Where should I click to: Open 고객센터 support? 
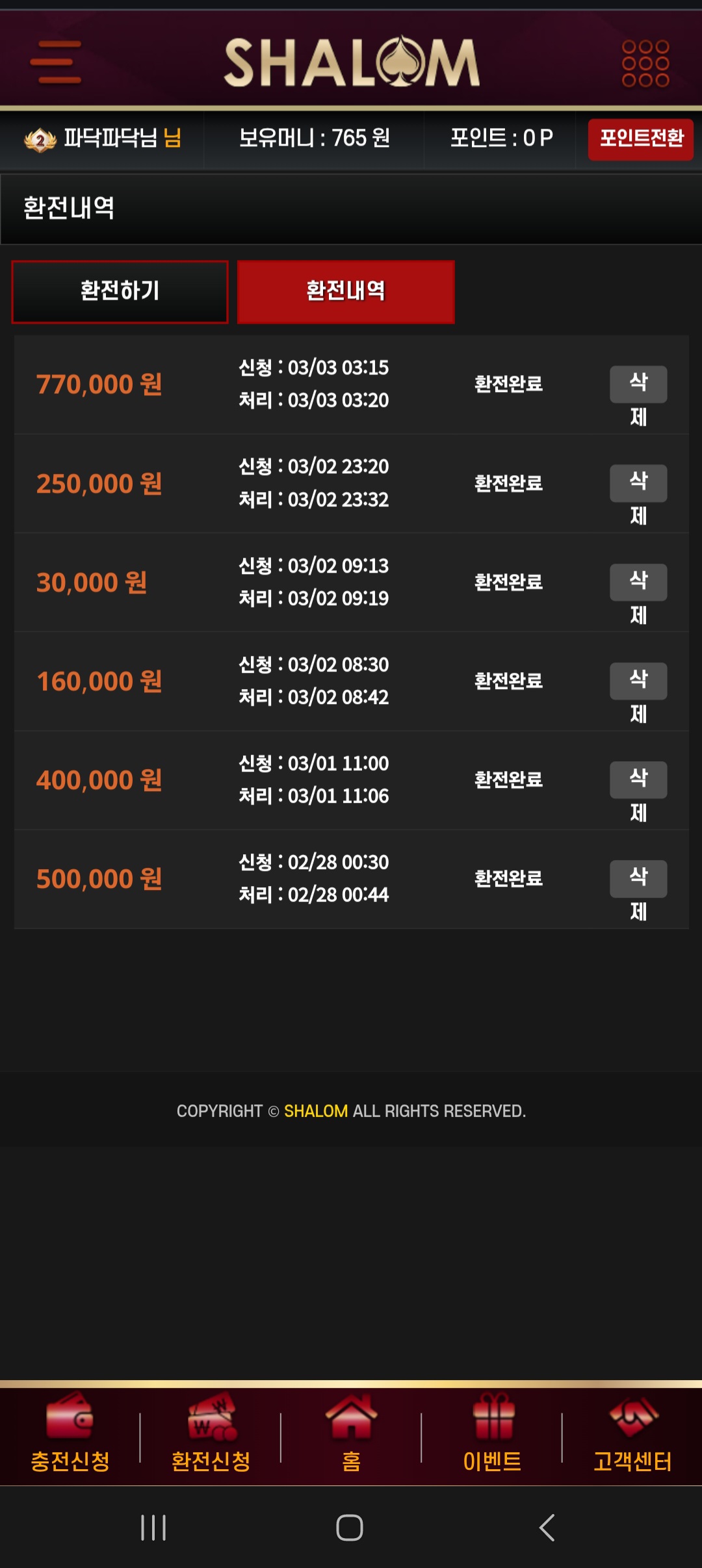click(632, 1434)
